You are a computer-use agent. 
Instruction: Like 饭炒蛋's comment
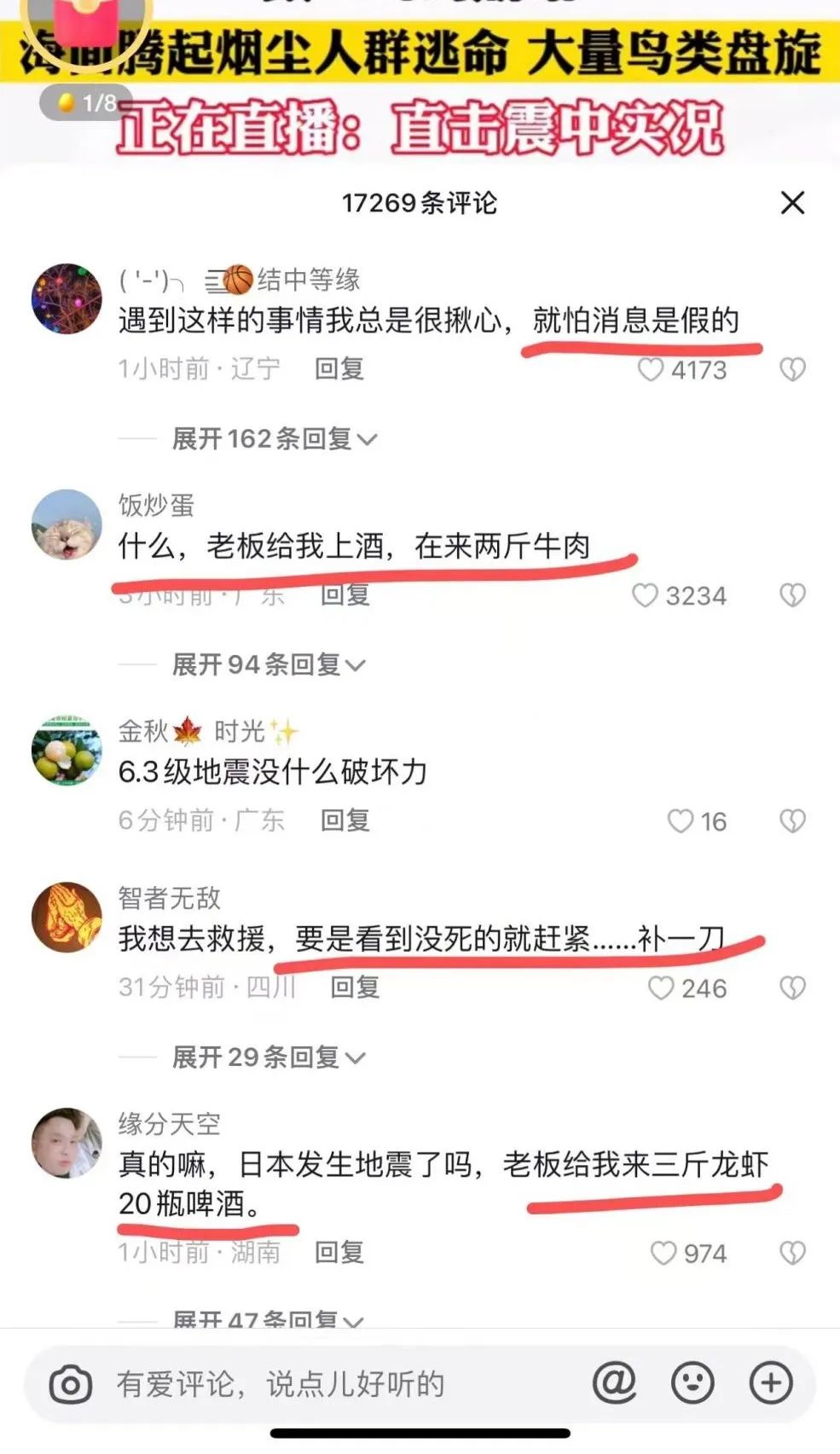(646, 595)
